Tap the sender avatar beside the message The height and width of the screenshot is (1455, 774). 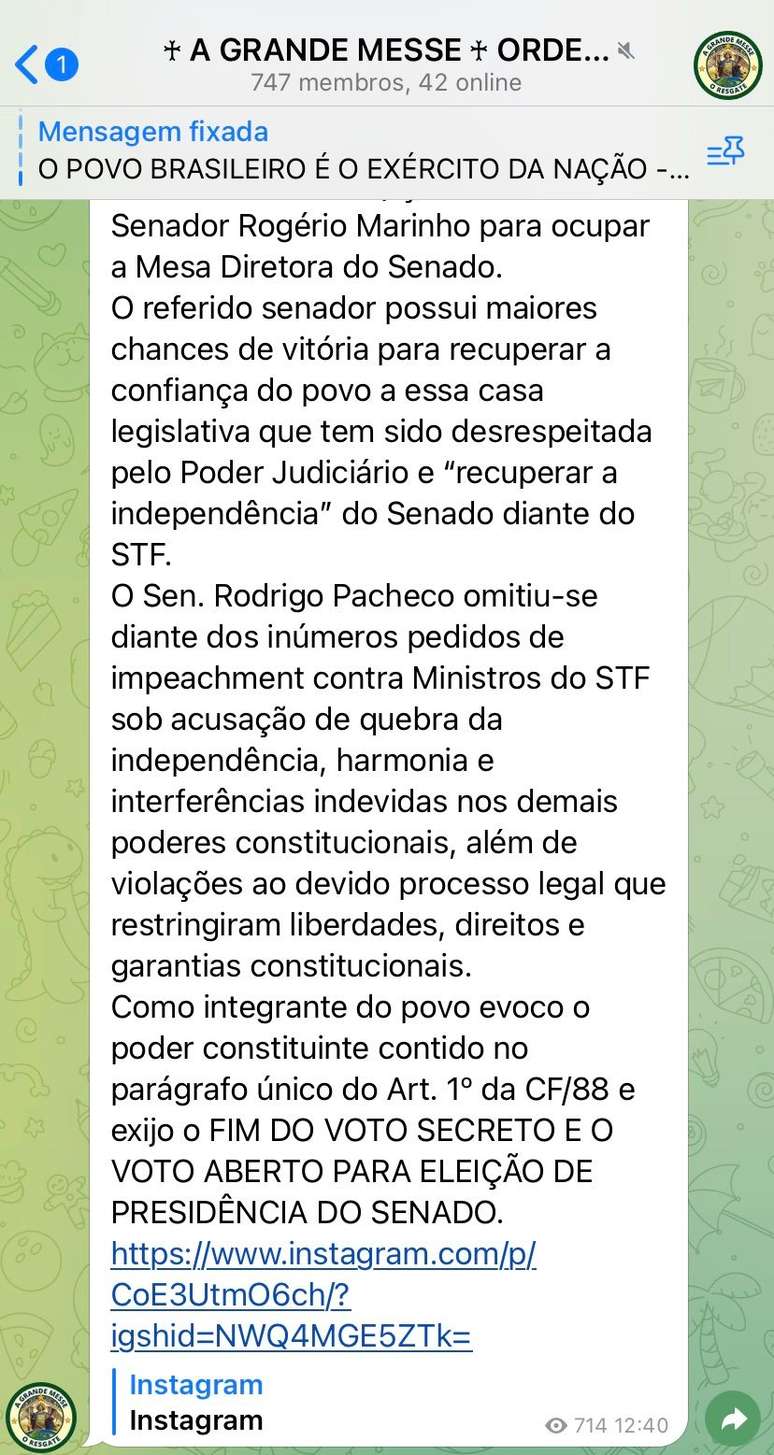(x=40, y=1417)
